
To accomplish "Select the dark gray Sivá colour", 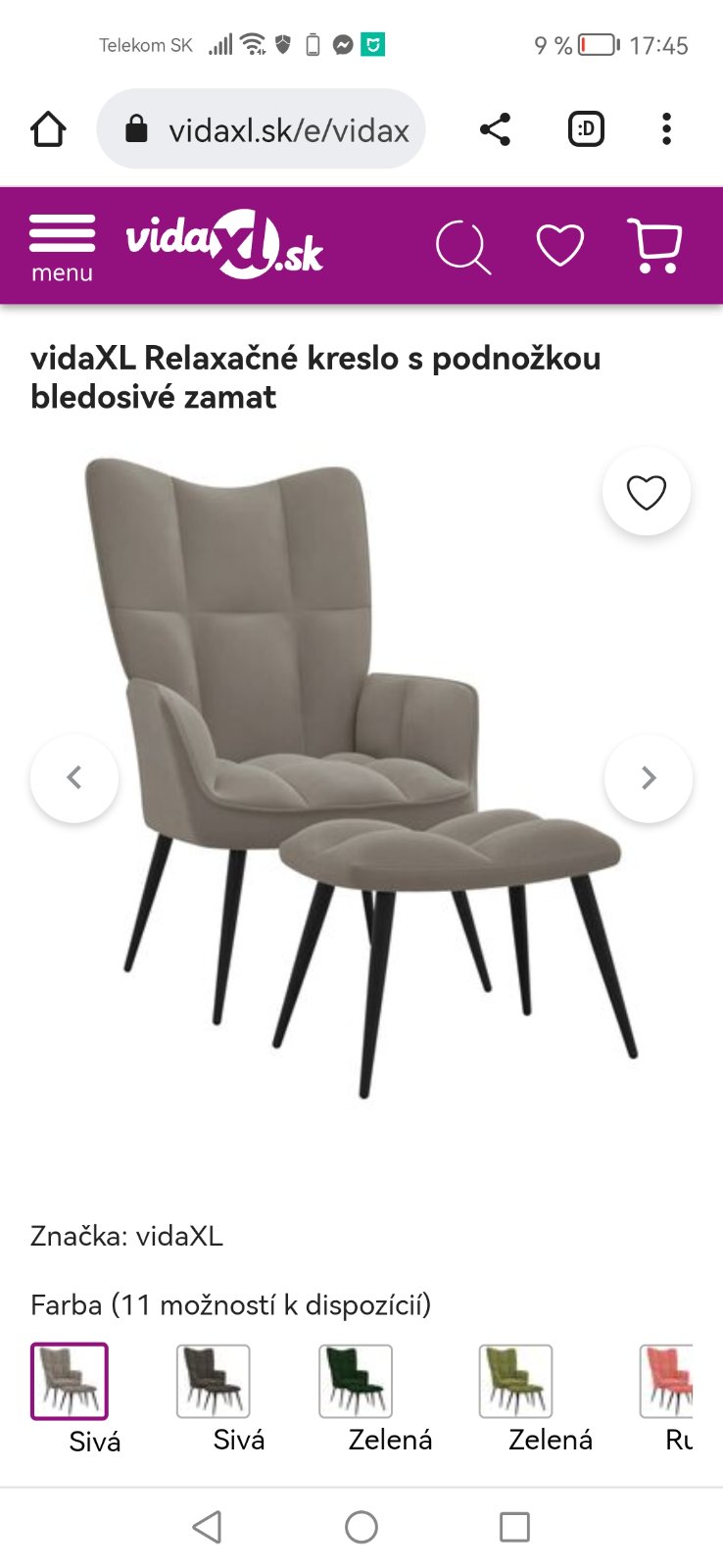I will pos(214,1381).
